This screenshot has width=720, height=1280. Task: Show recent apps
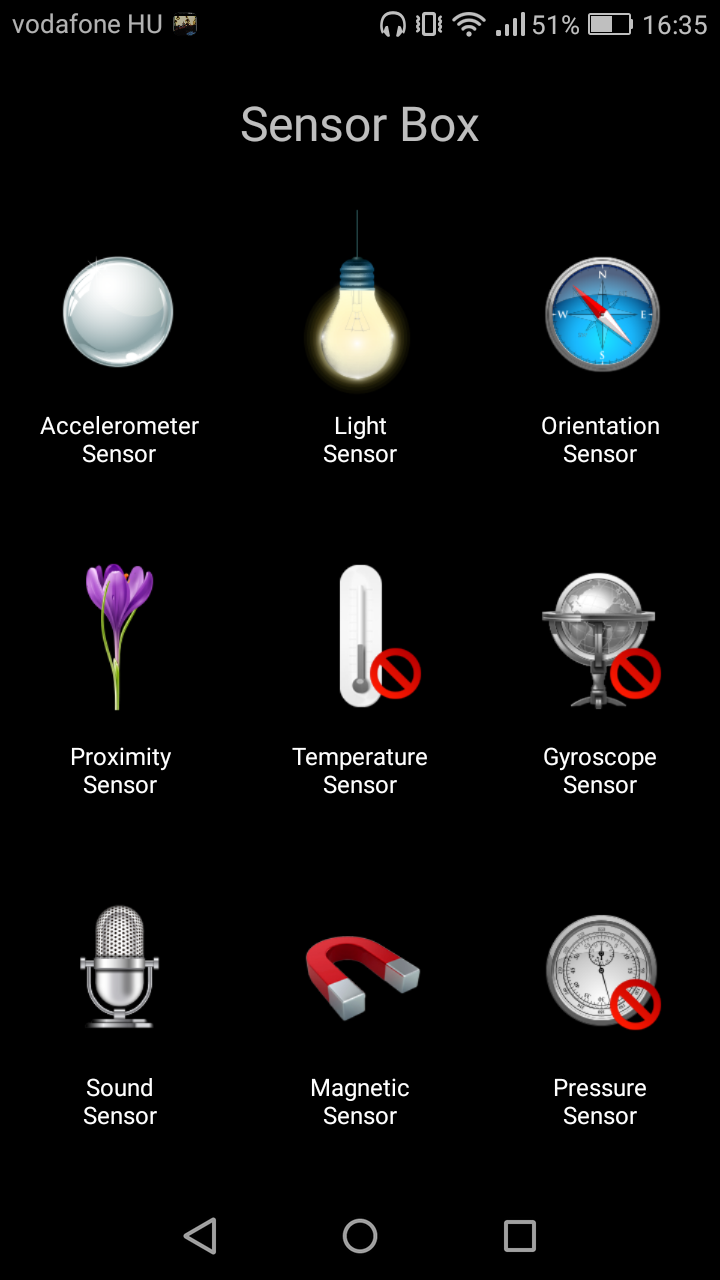[x=520, y=1236]
